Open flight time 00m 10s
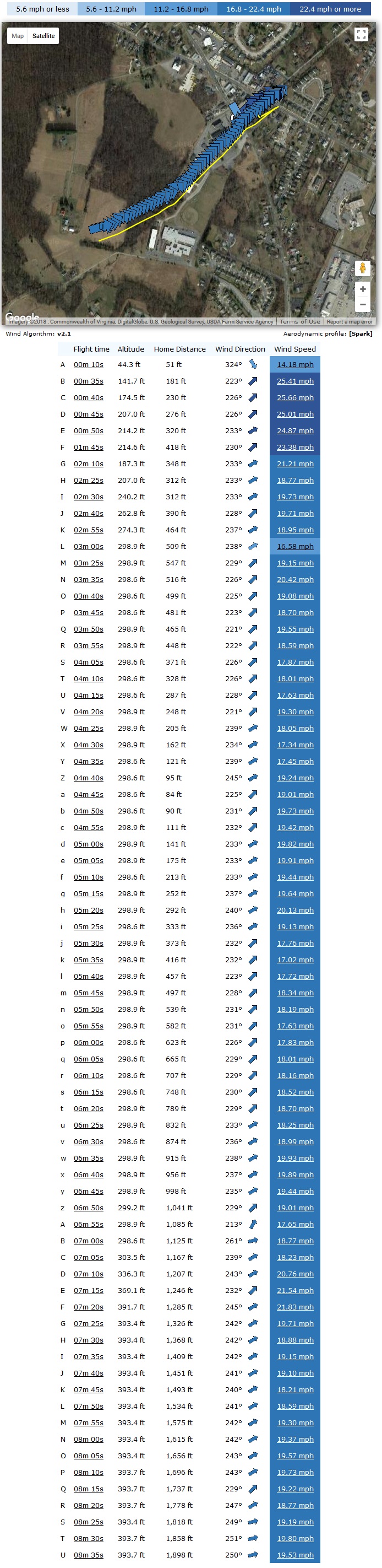This screenshot has width=382, height=1568. [x=88, y=365]
